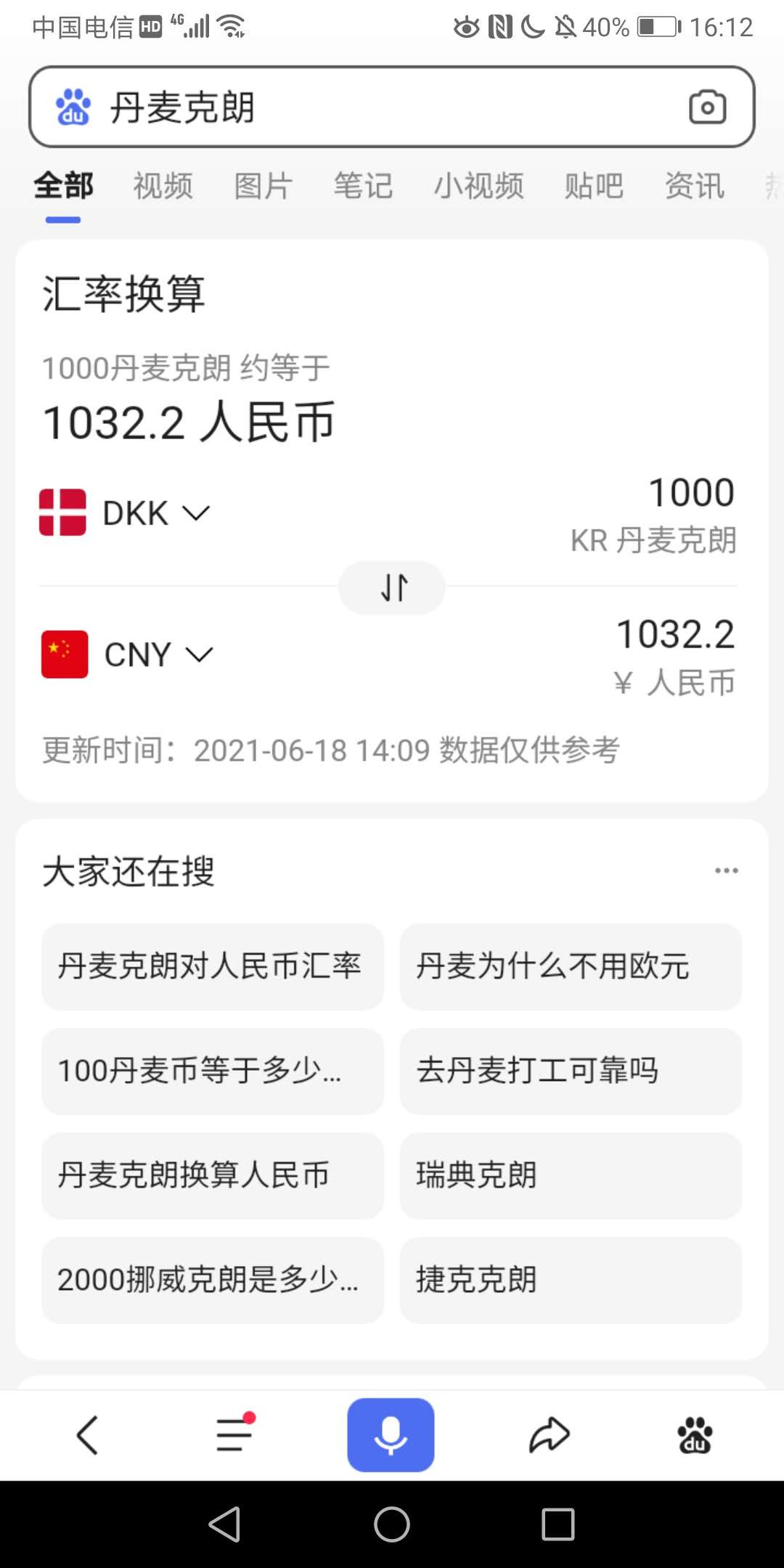Open the DKK currency dropdown
This screenshot has width=784, height=1568.
click(x=196, y=513)
